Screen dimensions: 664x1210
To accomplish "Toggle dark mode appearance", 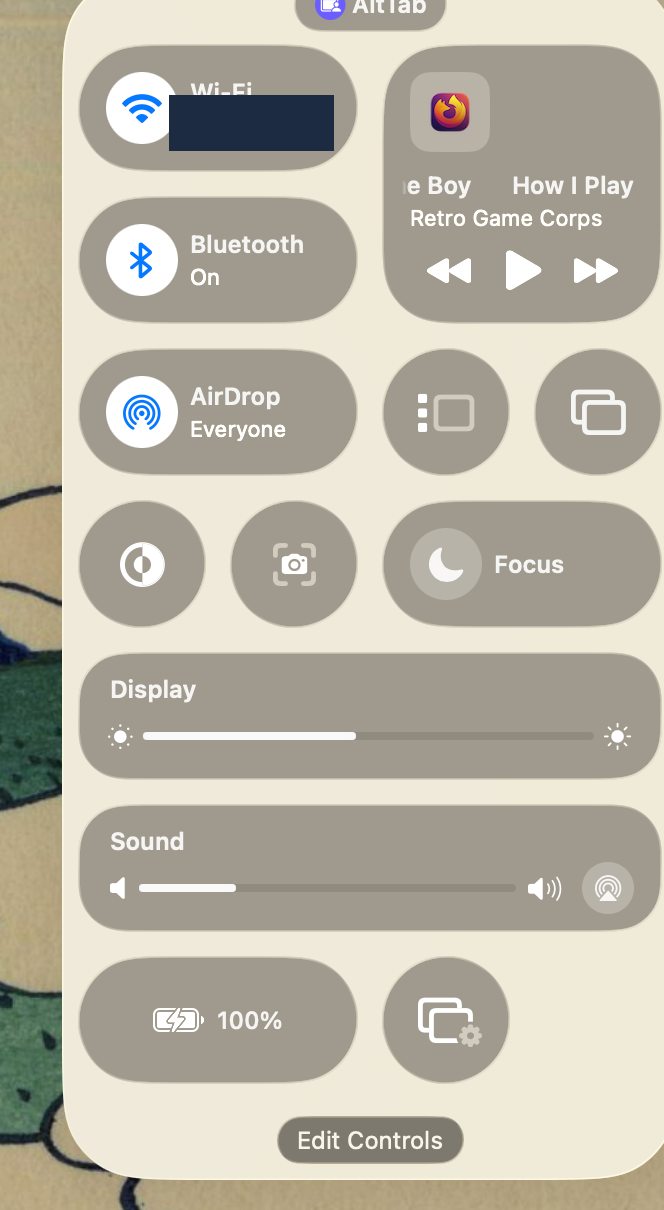I will click(142, 565).
